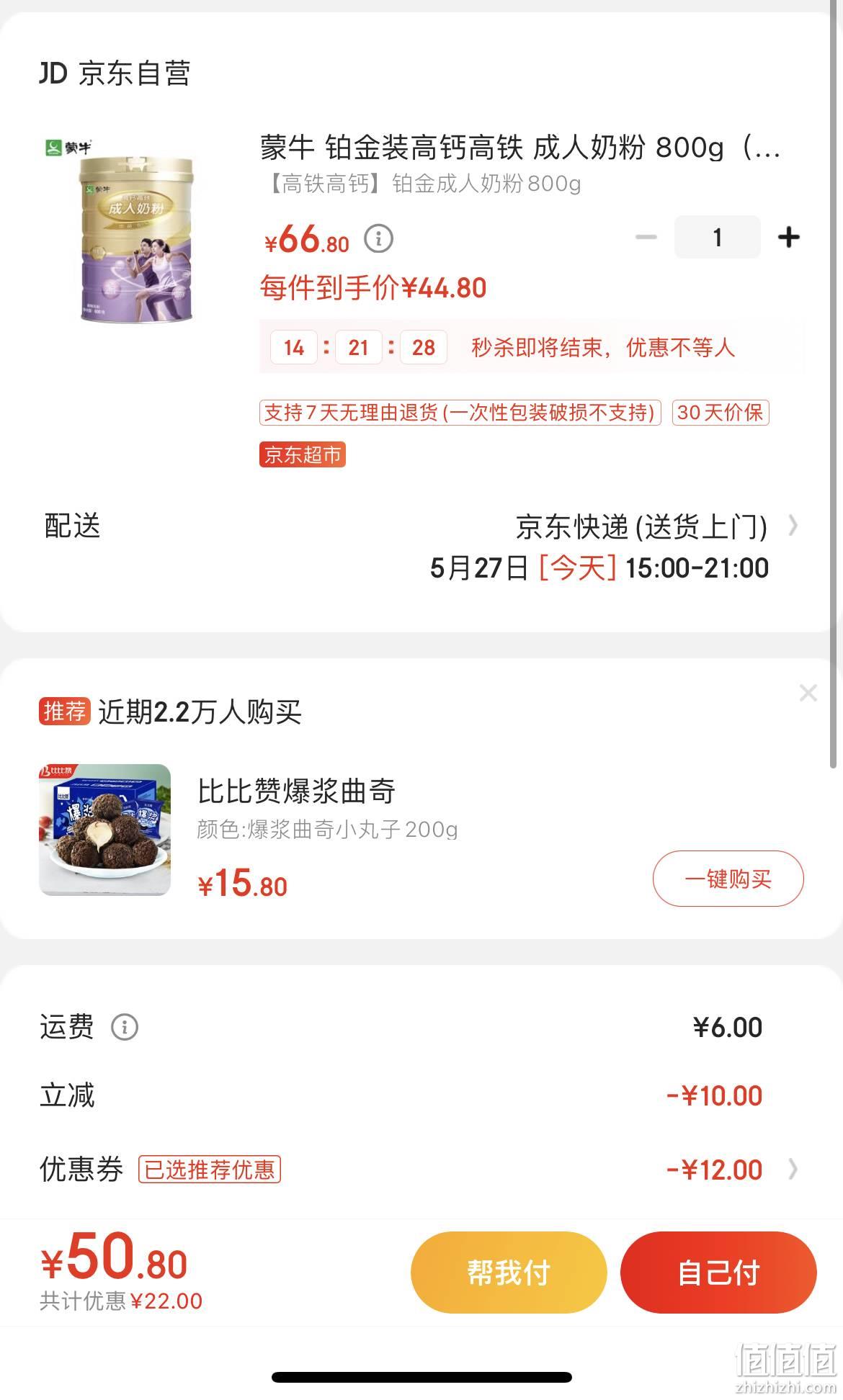Open the 蒙牛 adult milk powder product

[520, 148]
